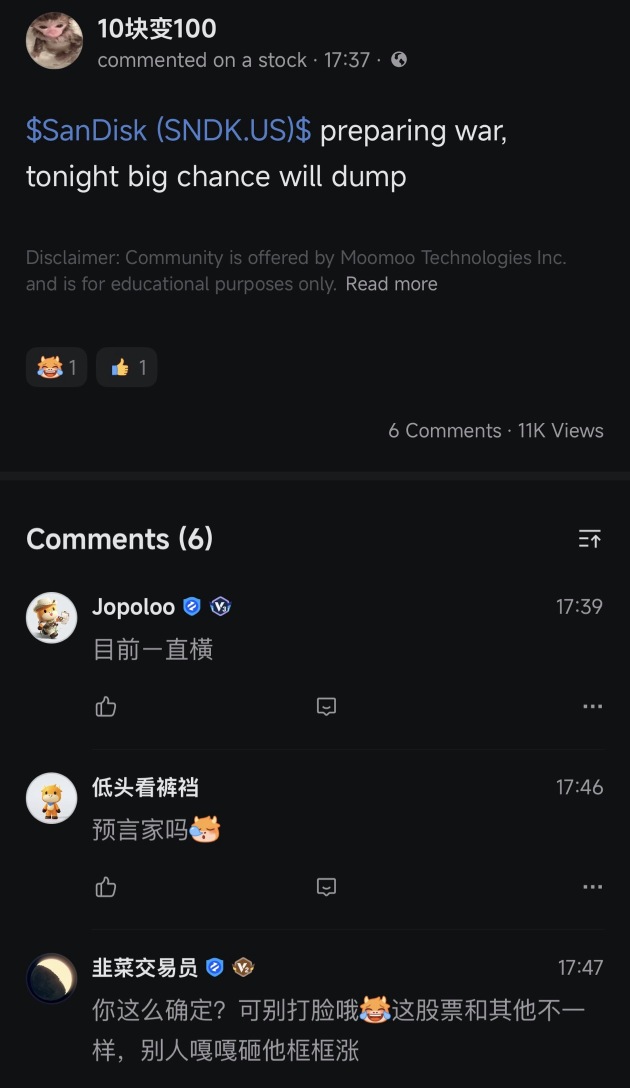Open 低头看裤裆's profile avatar
This screenshot has width=630, height=1088.
51,798
